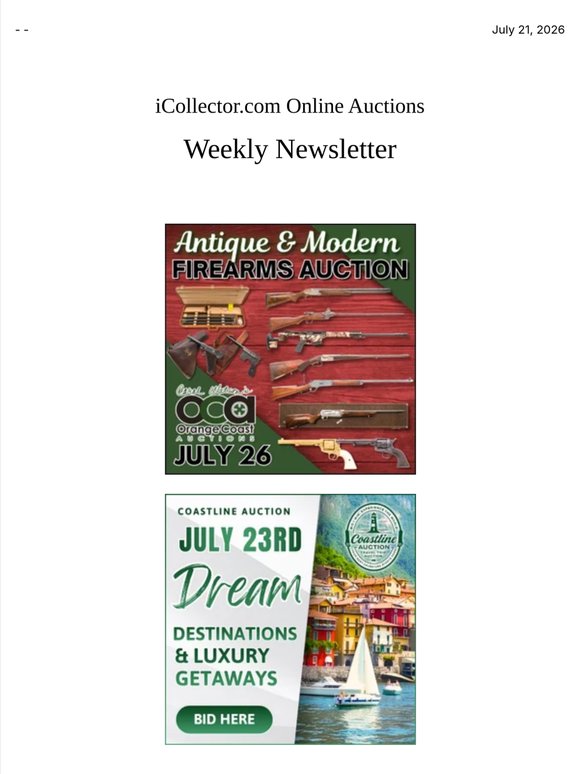
Task: Open the Coastline Auction Dream Destinations banner
Action: tap(290, 619)
